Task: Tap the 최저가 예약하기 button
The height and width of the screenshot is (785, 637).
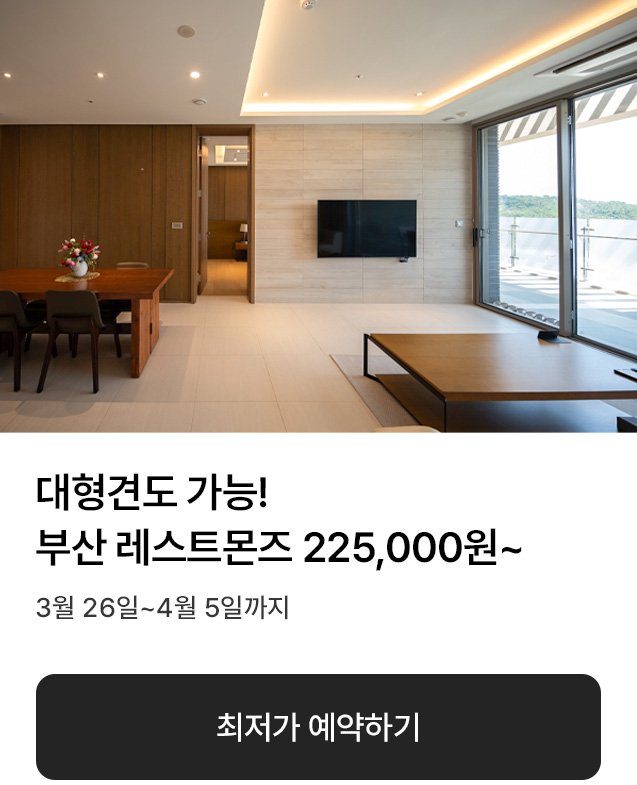Action: (318, 727)
